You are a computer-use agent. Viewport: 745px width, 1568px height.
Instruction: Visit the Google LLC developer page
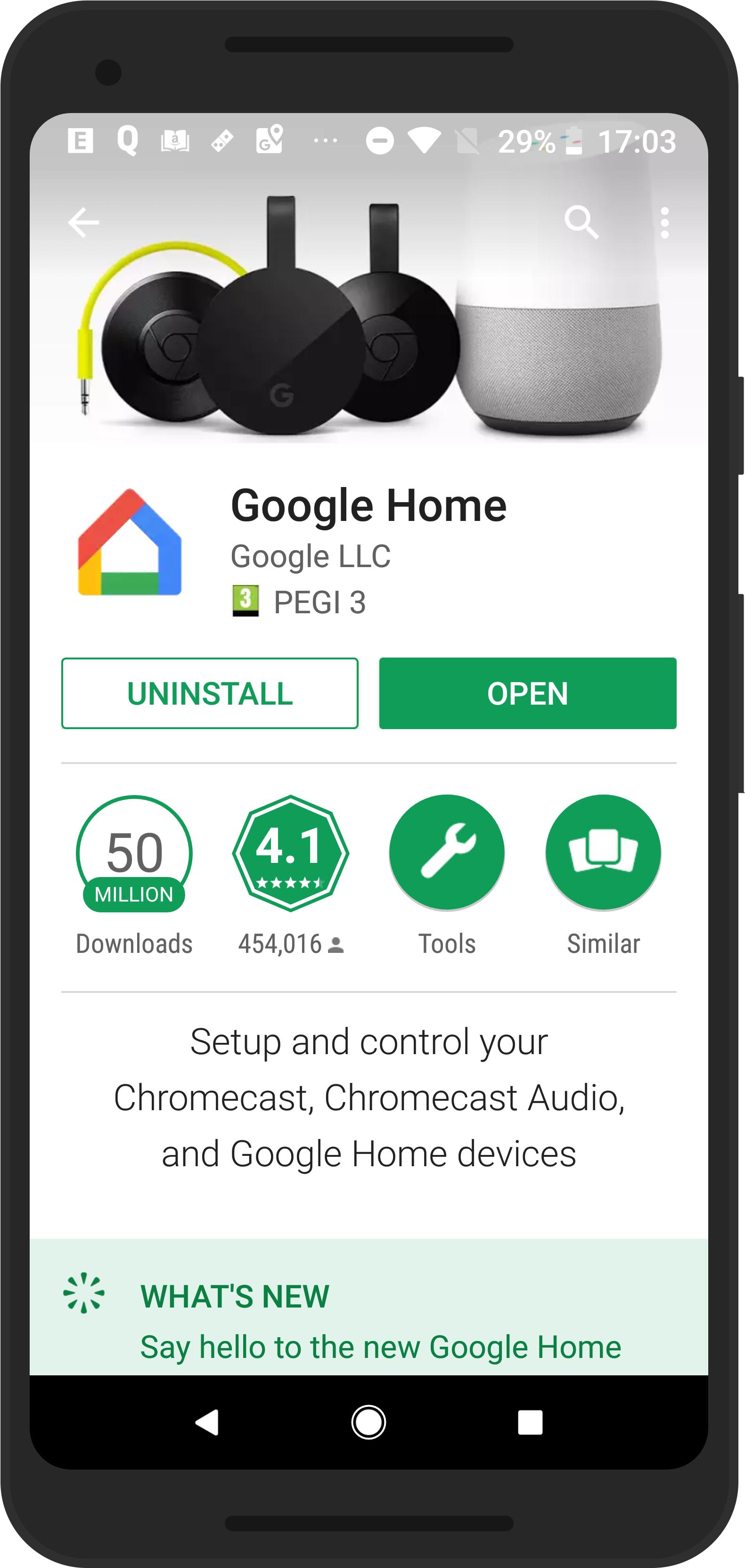coord(311,556)
